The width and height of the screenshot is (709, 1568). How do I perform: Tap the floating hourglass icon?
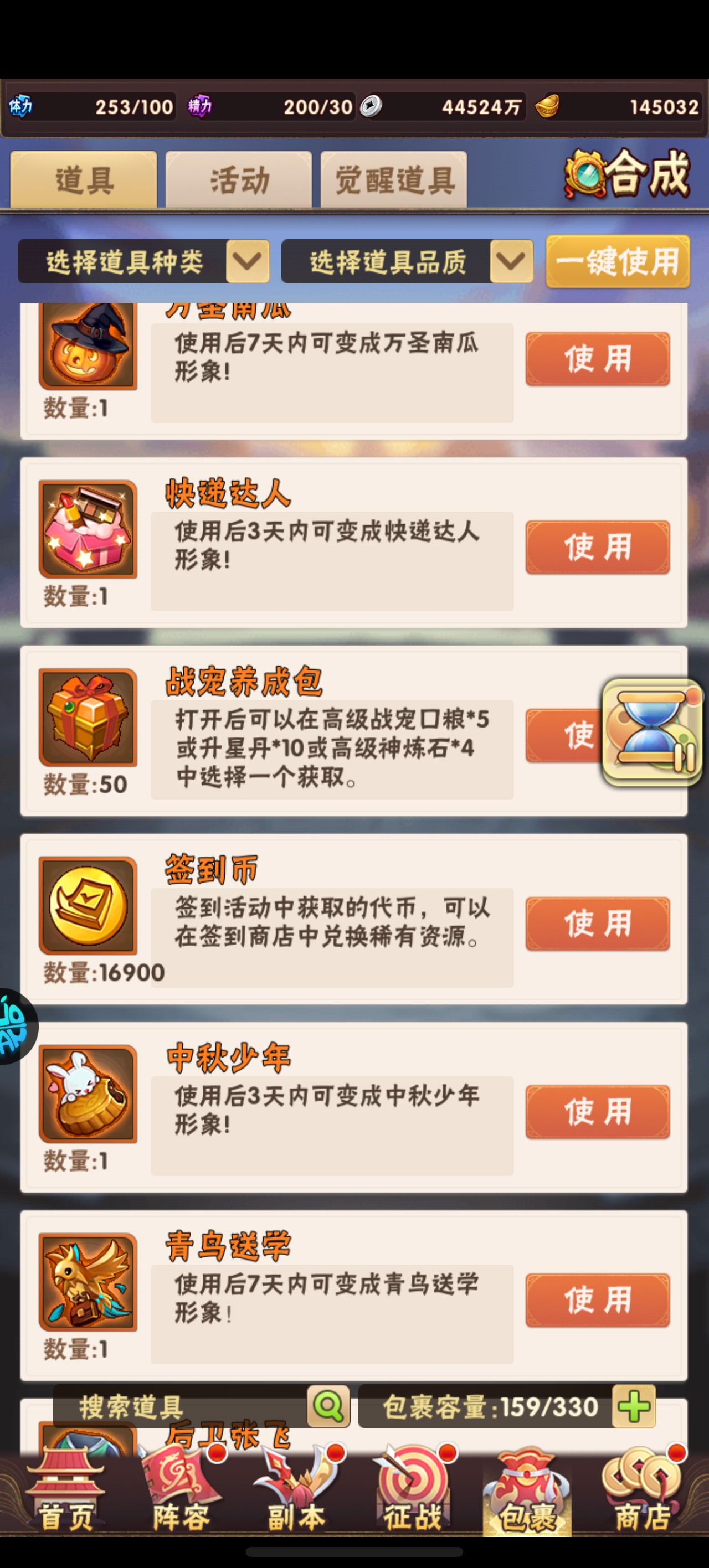[653, 733]
